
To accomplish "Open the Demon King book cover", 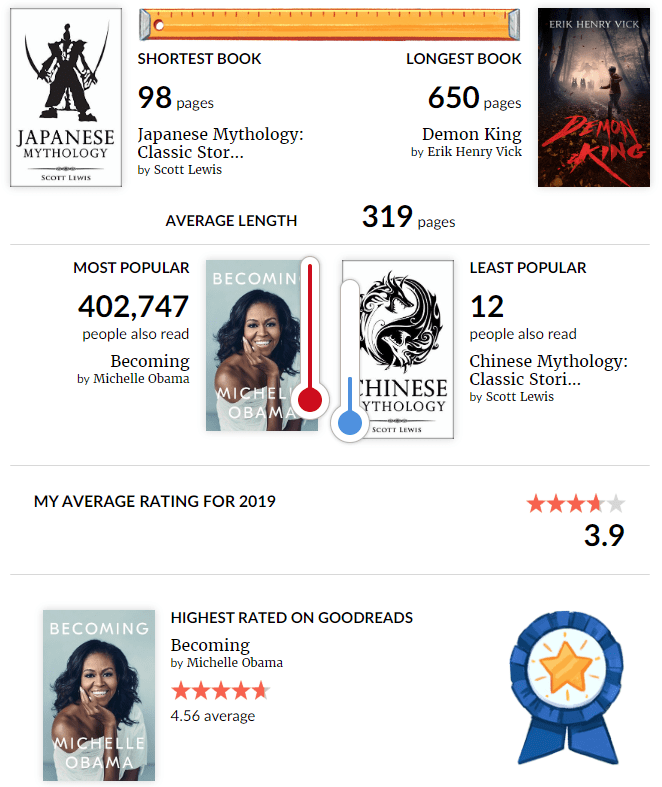I will pos(586,97).
